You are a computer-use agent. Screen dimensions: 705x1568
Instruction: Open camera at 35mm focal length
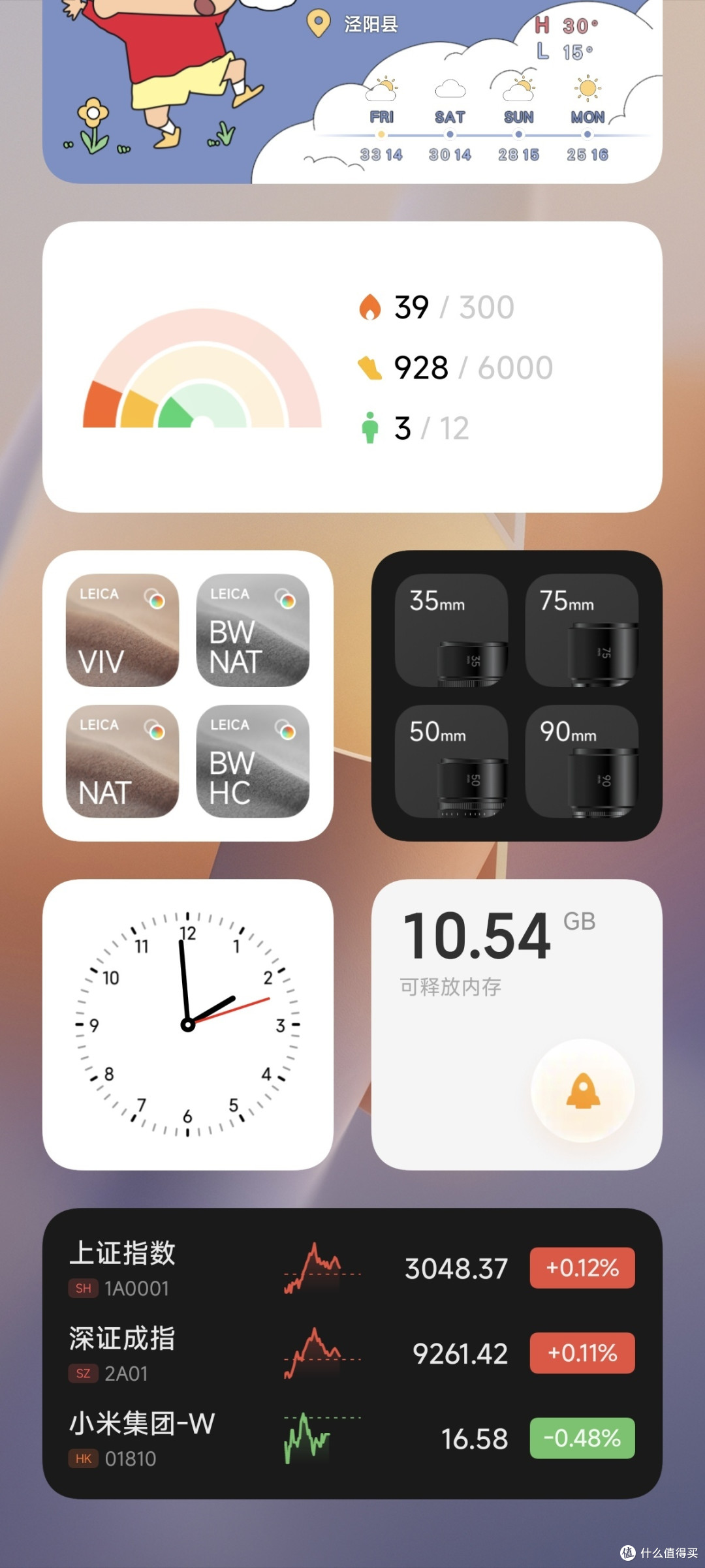point(451,630)
